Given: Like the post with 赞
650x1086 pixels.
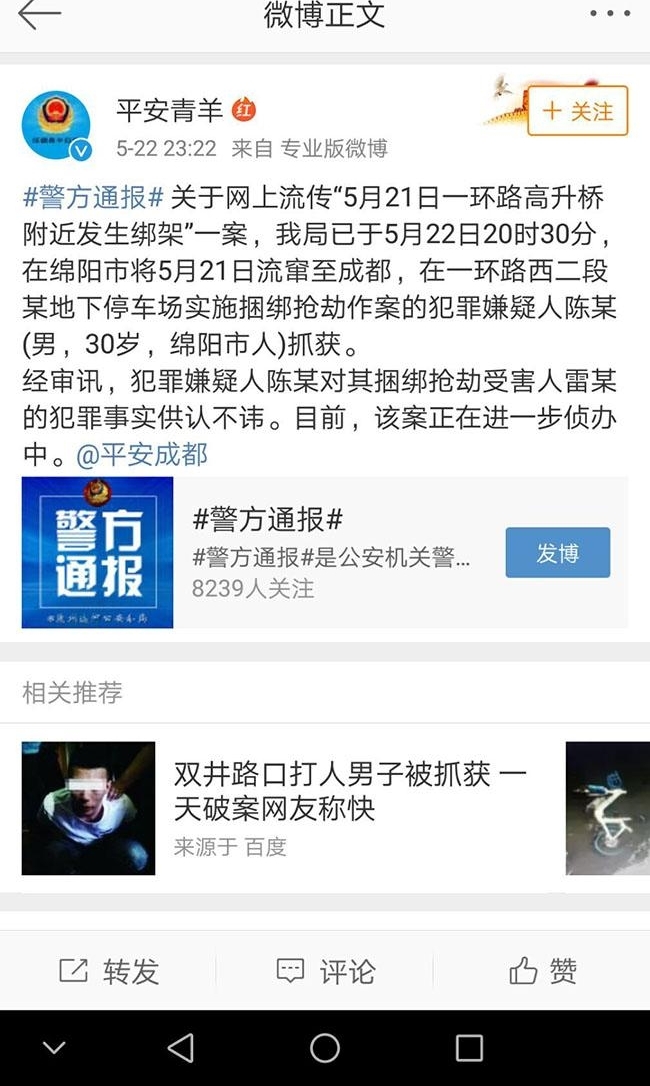Looking at the screenshot, I should [x=543, y=971].
